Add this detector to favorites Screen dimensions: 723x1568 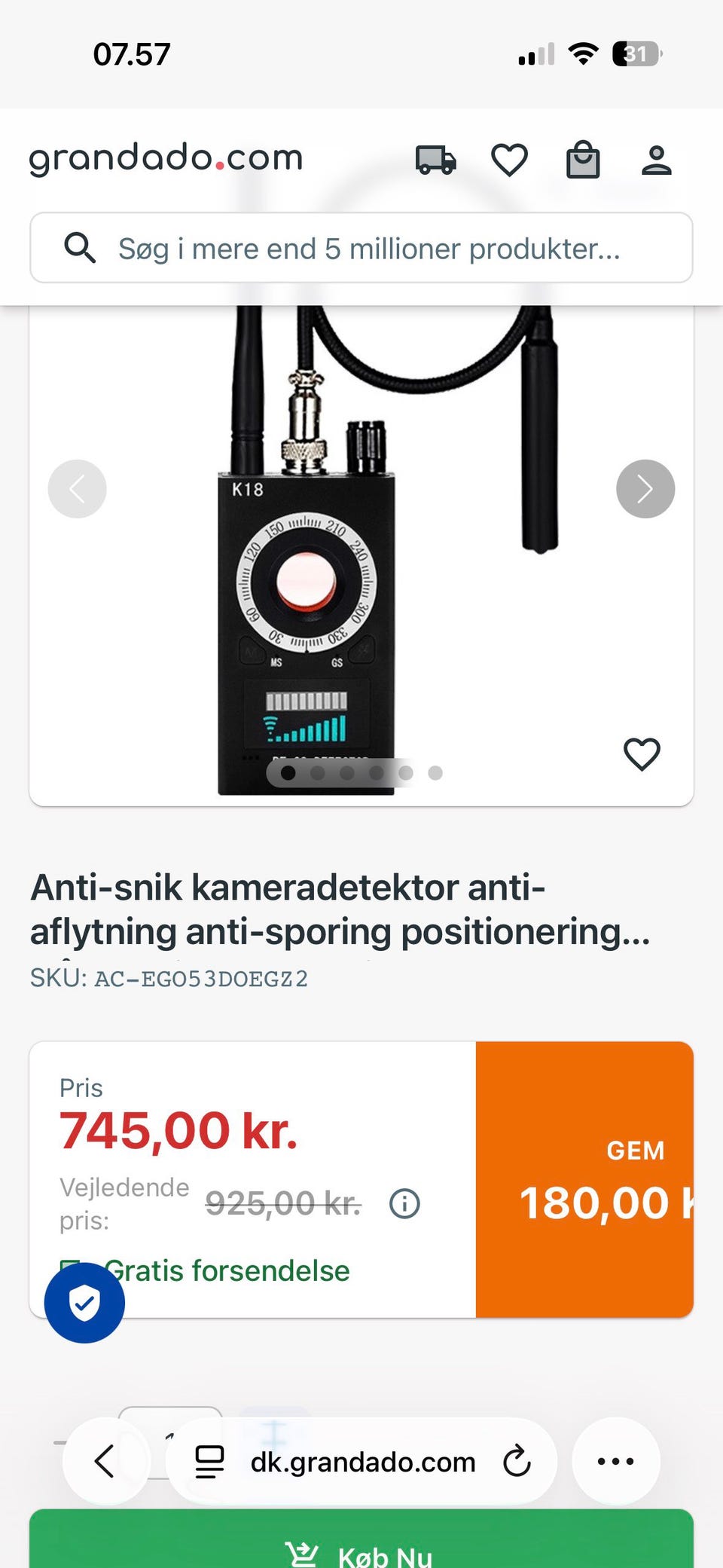pyautogui.click(x=642, y=753)
